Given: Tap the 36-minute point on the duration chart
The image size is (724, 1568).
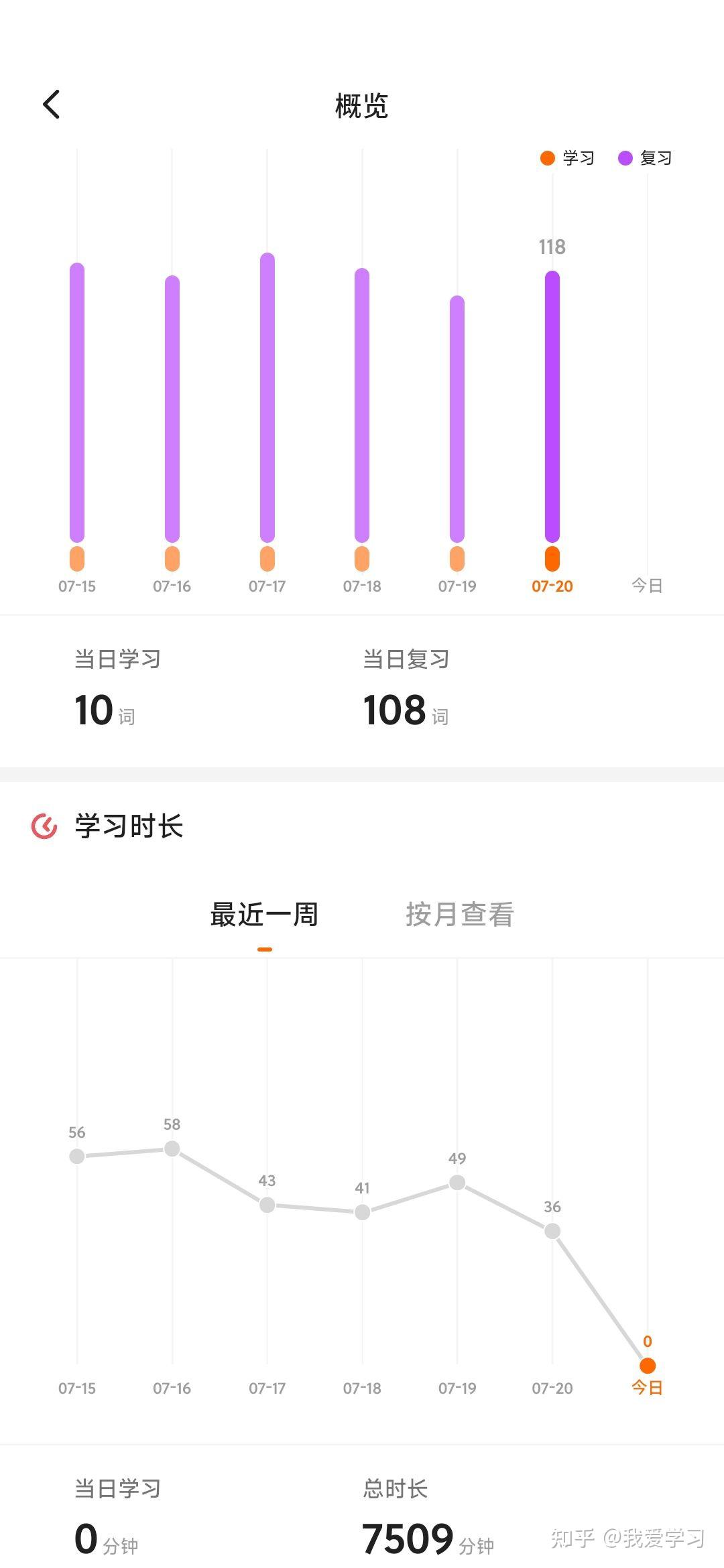Looking at the screenshot, I should [552, 1231].
